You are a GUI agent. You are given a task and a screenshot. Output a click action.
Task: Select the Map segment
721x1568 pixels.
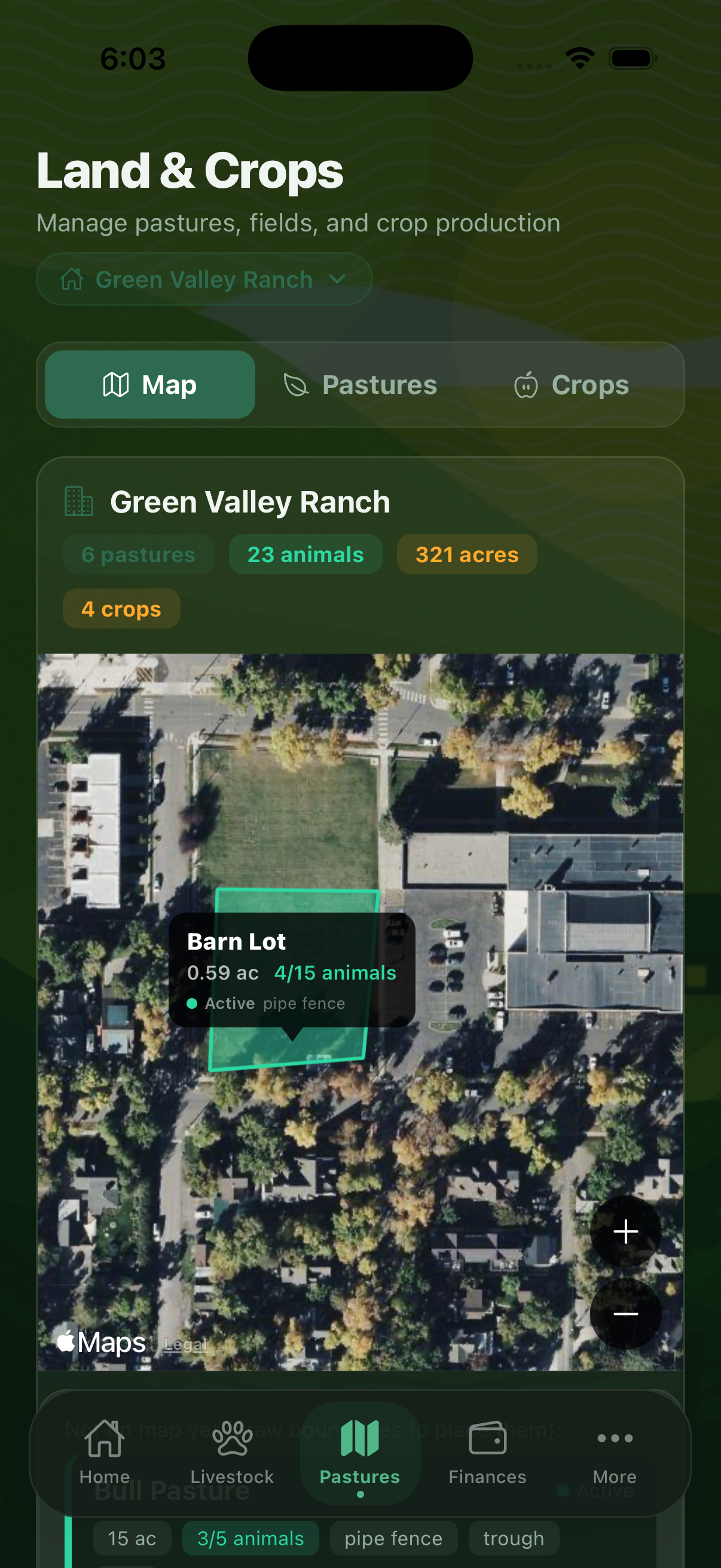(x=149, y=385)
